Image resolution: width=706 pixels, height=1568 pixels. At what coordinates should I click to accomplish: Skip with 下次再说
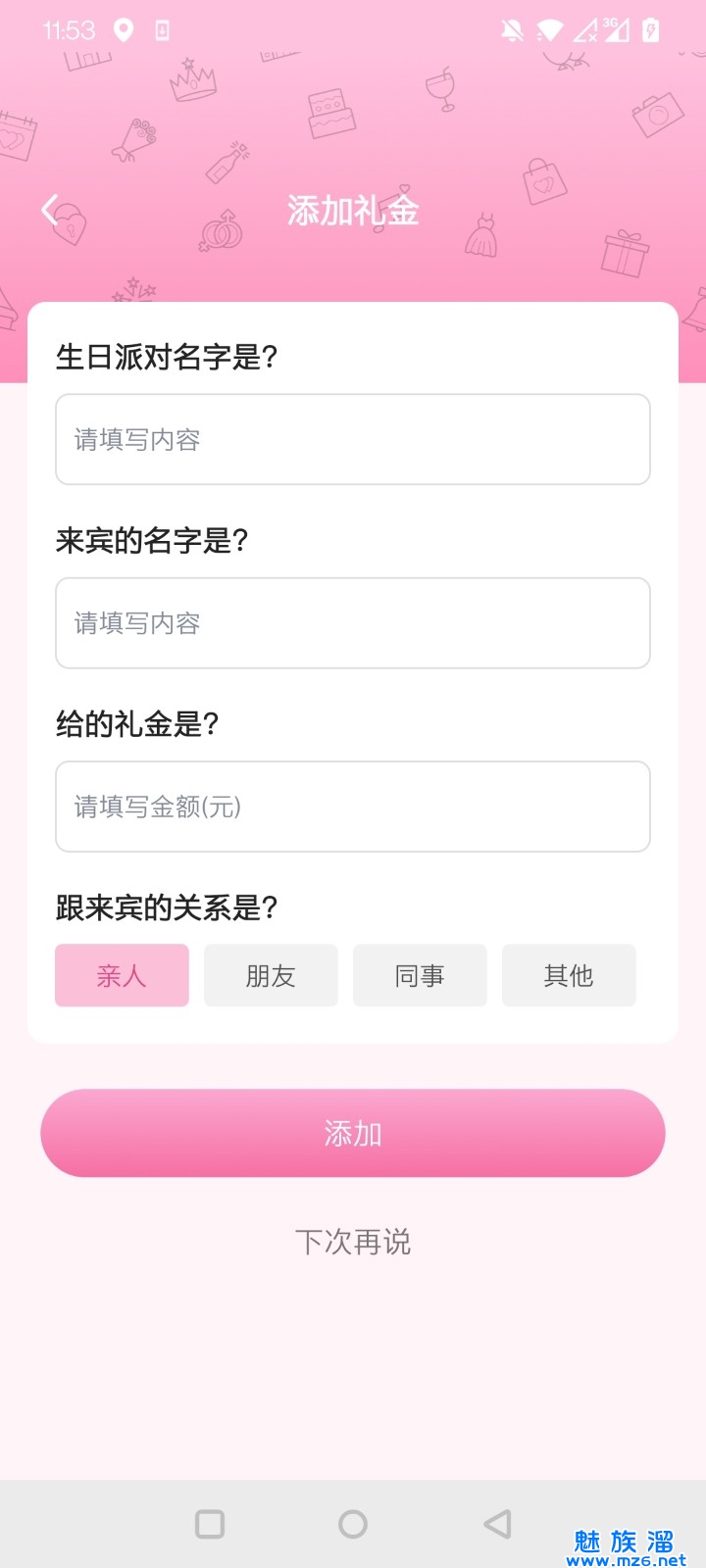[353, 1242]
